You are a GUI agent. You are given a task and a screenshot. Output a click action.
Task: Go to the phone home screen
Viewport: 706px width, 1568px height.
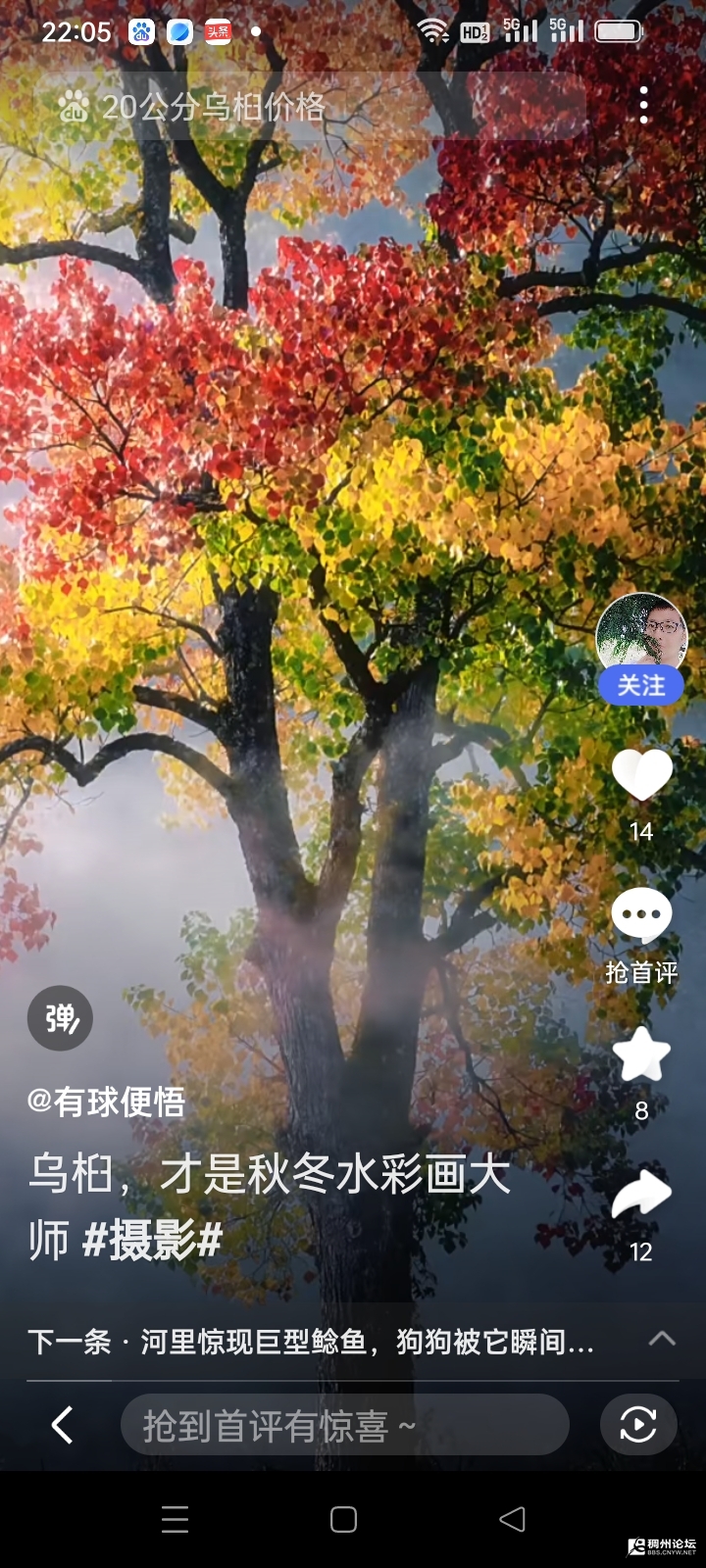(343, 1519)
